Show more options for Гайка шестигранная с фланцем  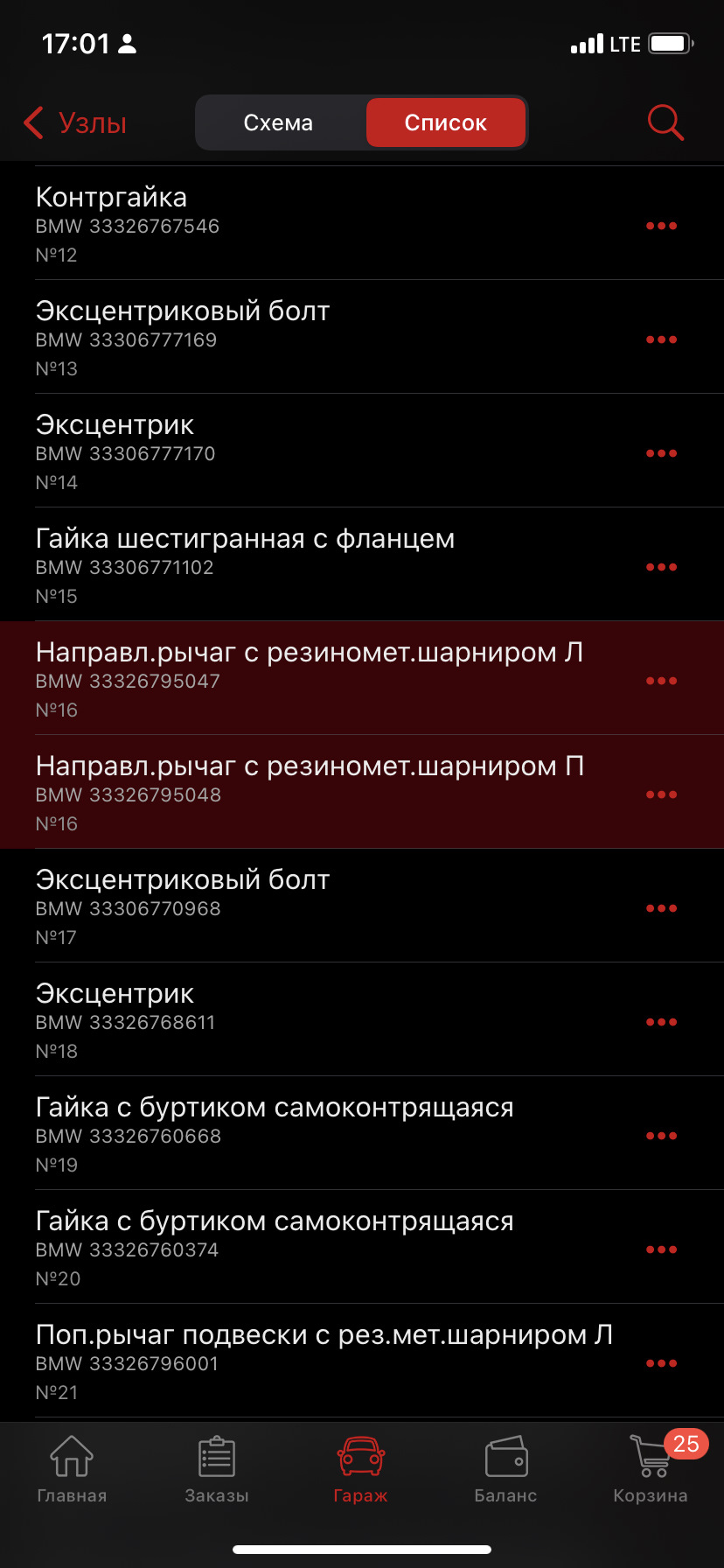[661, 567]
